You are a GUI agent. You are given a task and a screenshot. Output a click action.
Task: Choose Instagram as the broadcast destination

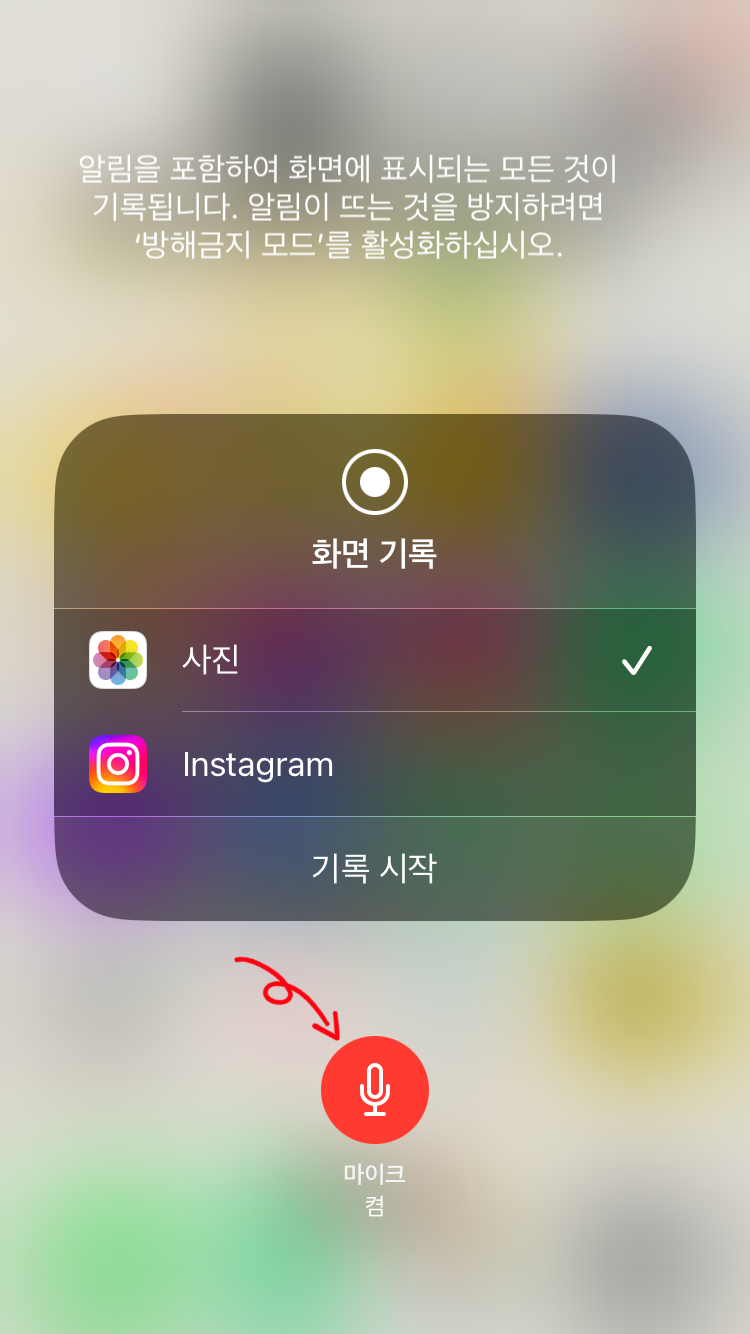pos(374,765)
